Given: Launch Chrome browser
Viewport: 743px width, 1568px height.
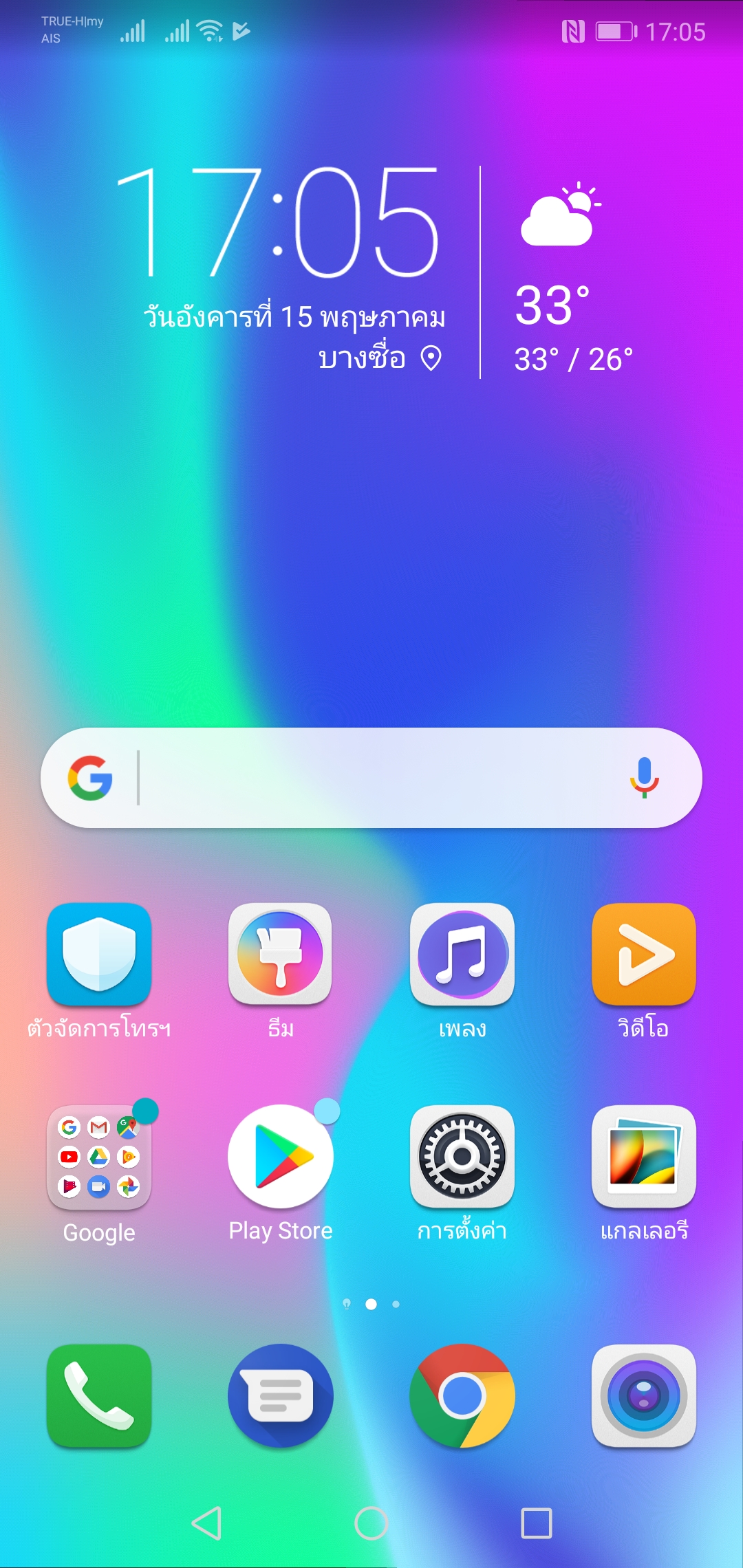Looking at the screenshot, I should (462, 1396).
